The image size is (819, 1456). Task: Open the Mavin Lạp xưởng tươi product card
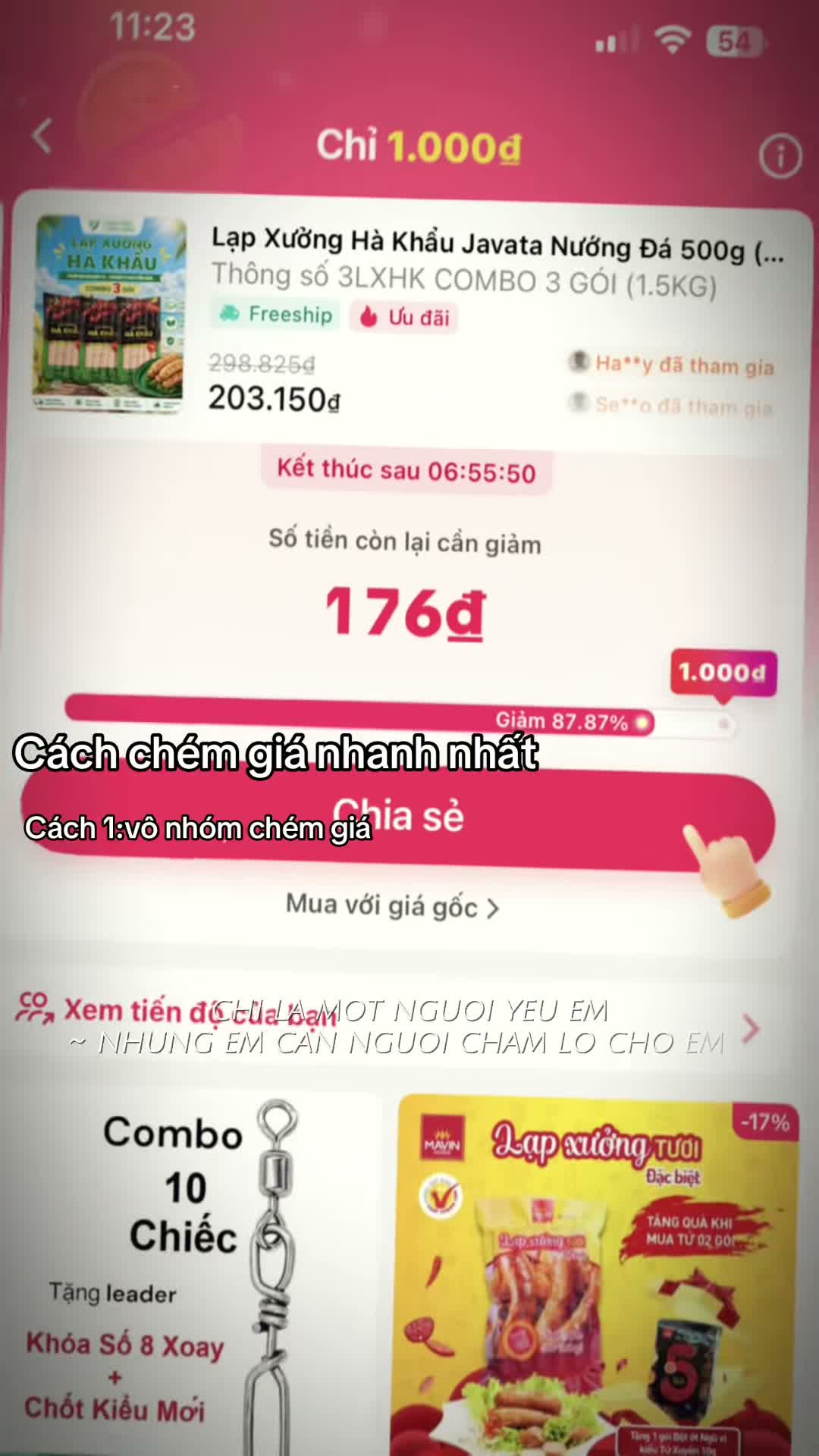pyautogui.click(x=598, y=1274)
